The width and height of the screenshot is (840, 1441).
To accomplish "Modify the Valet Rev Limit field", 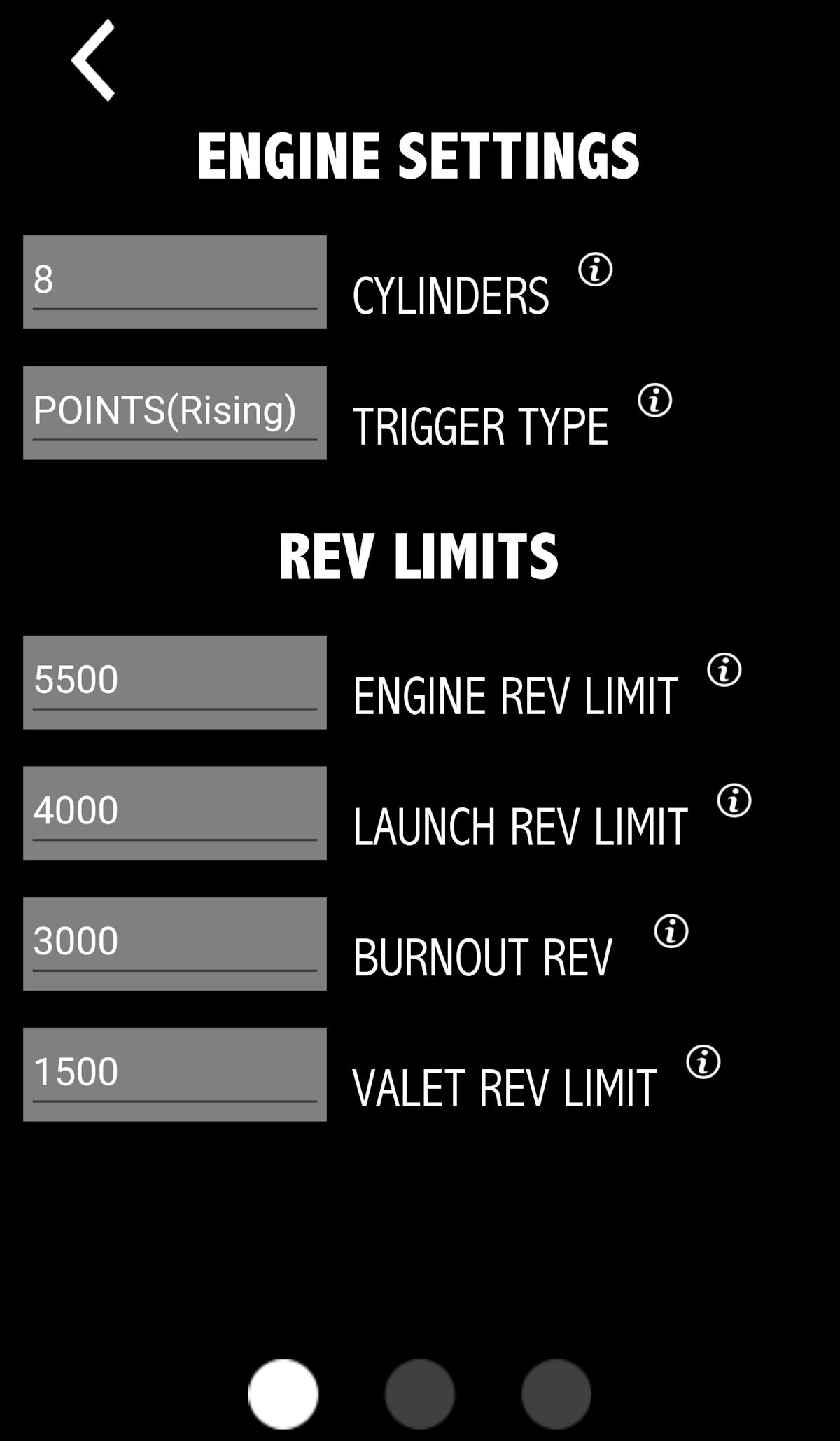I will pyautogui.click(x=174, y=1074).
